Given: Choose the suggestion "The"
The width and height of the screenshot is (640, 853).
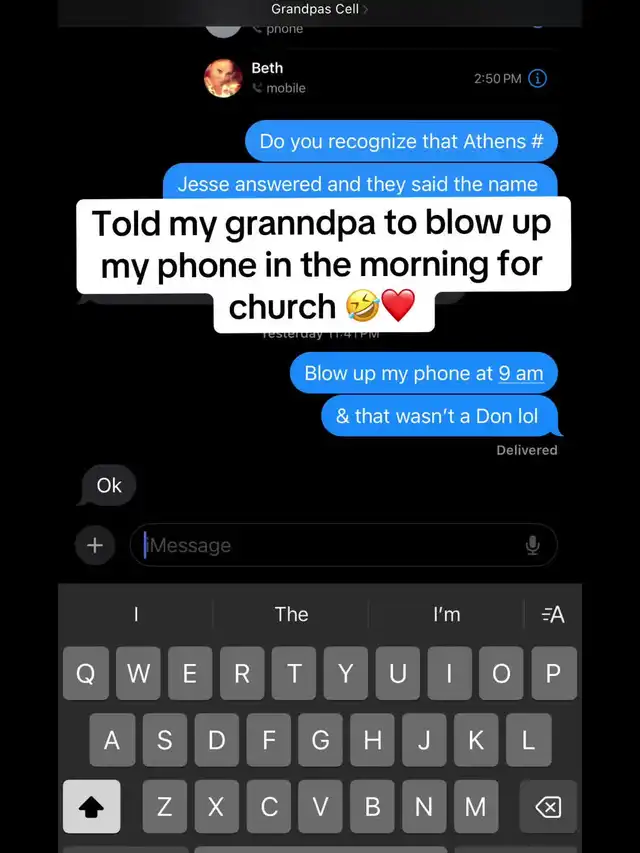Looking at the screenshot, I should click(291, 614).
